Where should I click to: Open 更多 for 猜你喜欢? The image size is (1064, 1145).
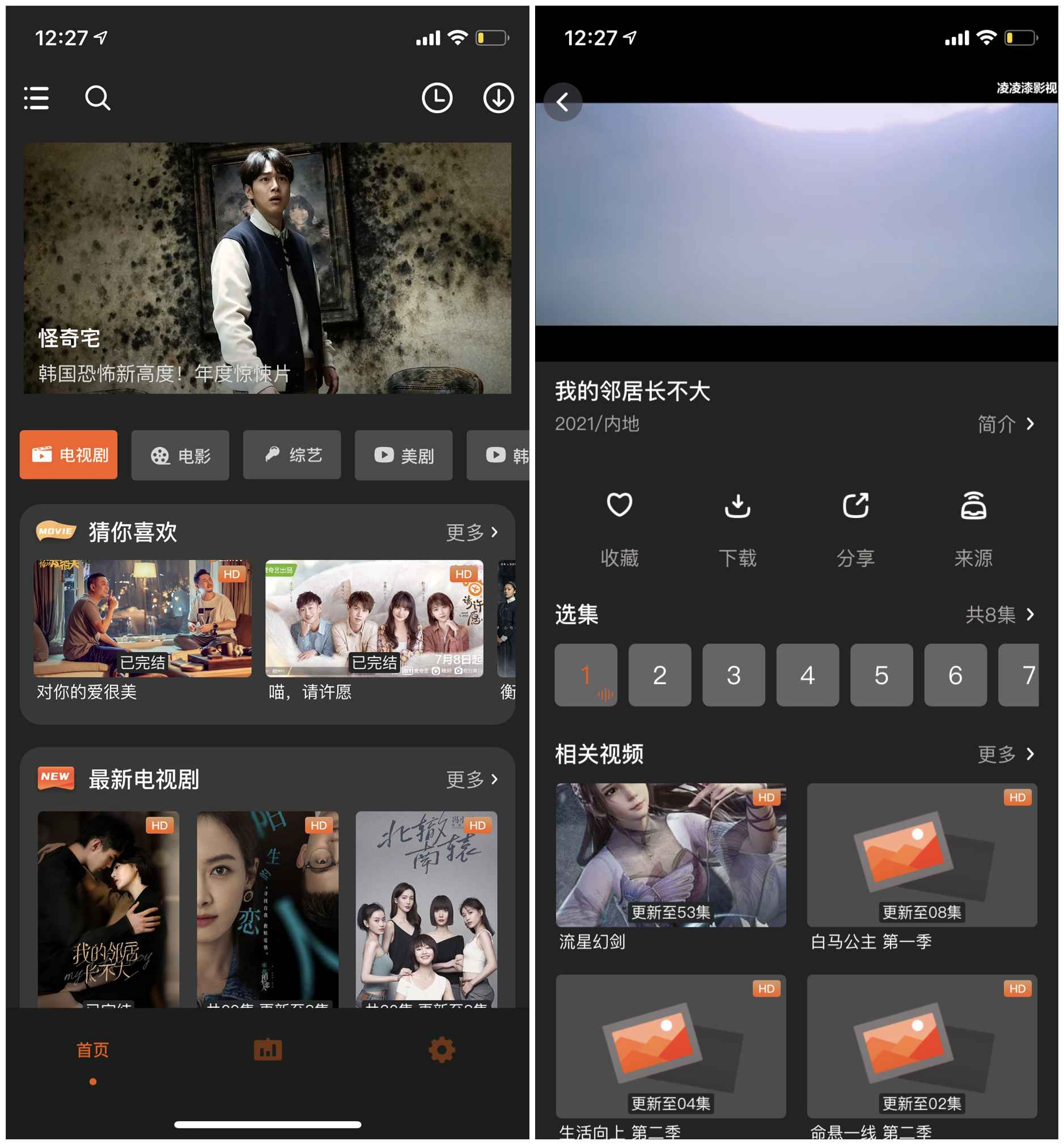[472, 532]
